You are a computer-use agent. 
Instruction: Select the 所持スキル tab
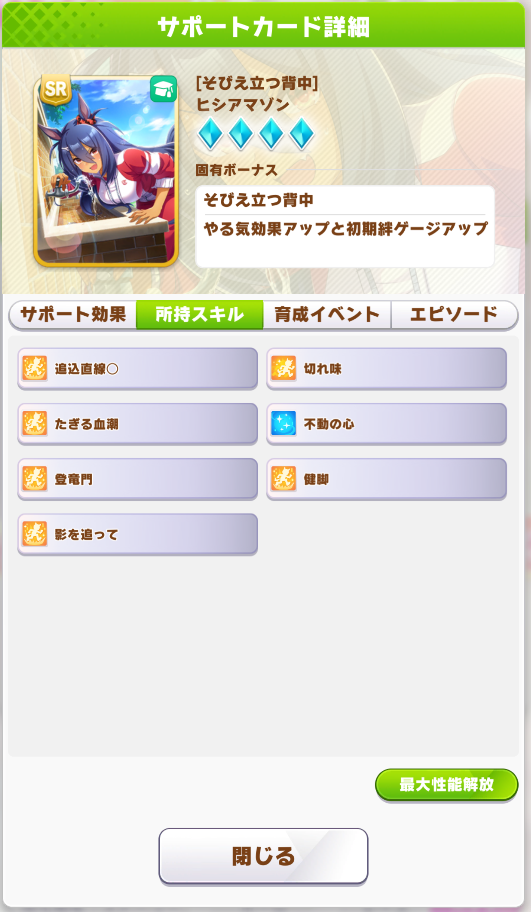pyautogui.click(x=199, y=315)
